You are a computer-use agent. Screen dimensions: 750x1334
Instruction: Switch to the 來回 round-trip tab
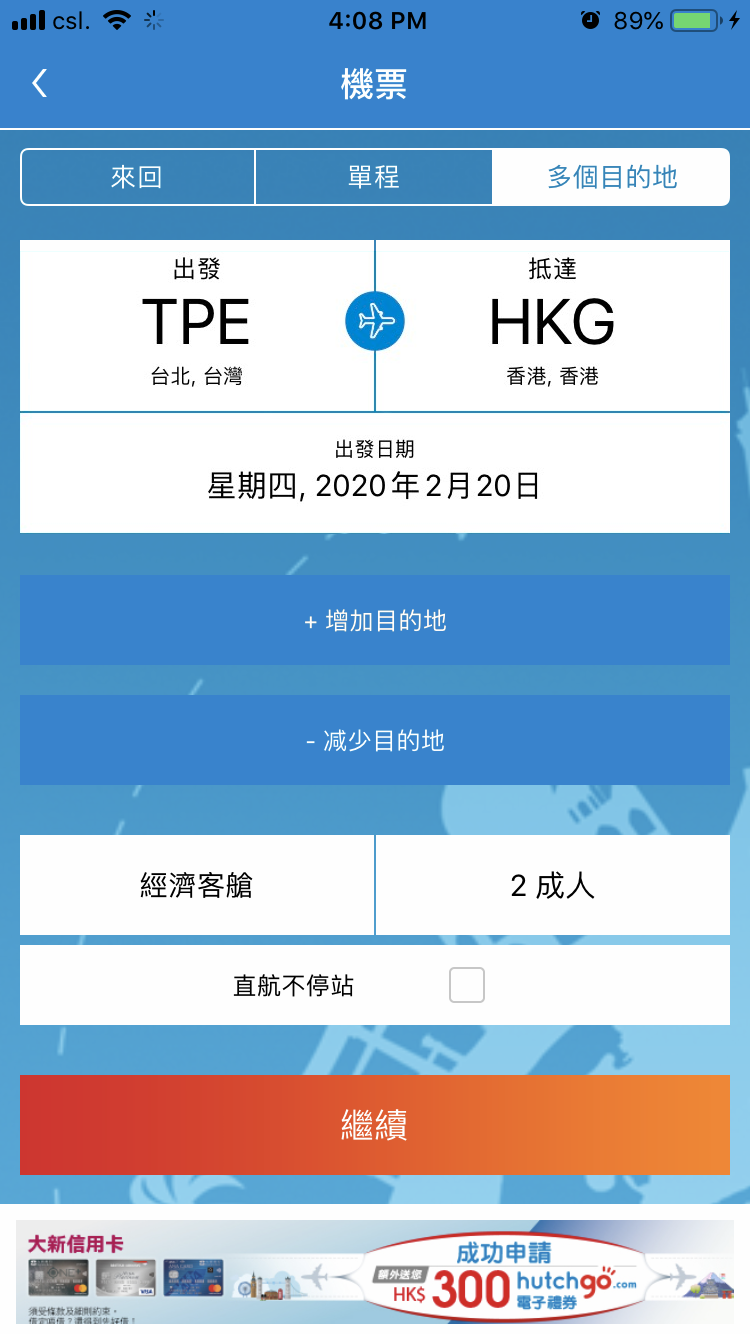pos(137,178)
